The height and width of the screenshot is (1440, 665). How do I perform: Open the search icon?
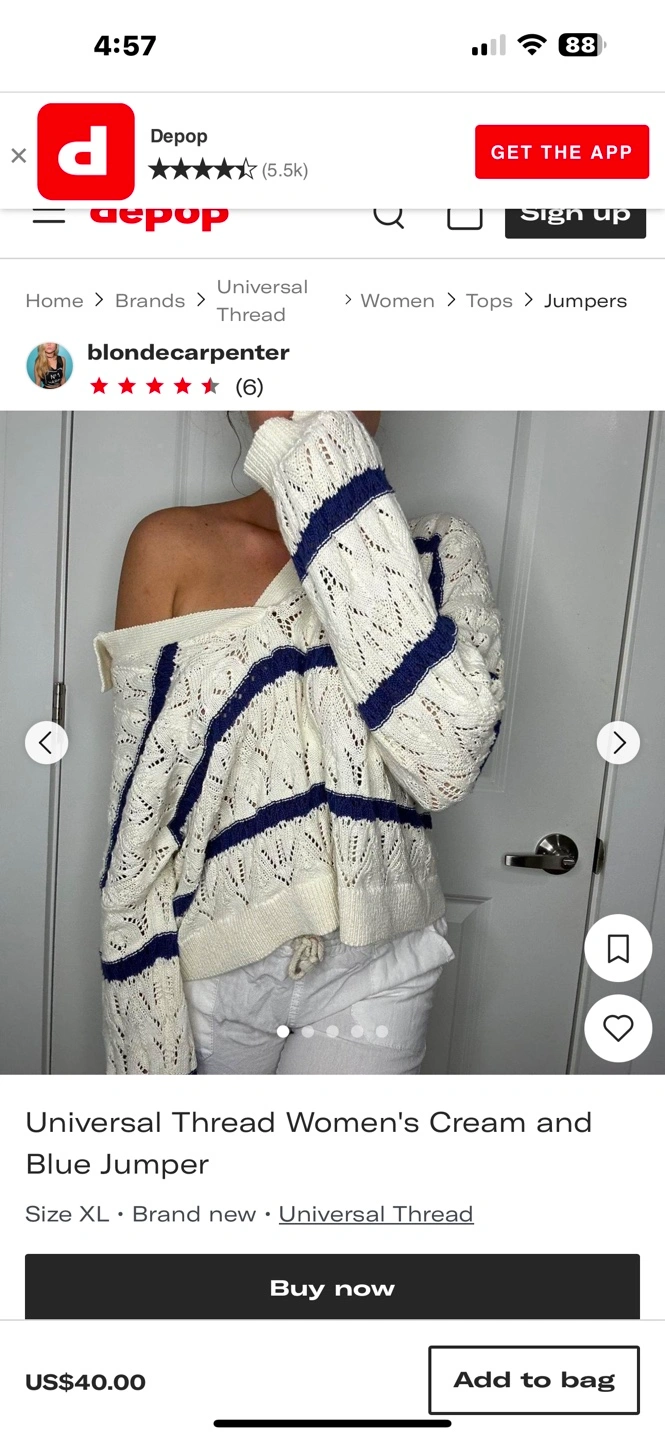(389, 215)
